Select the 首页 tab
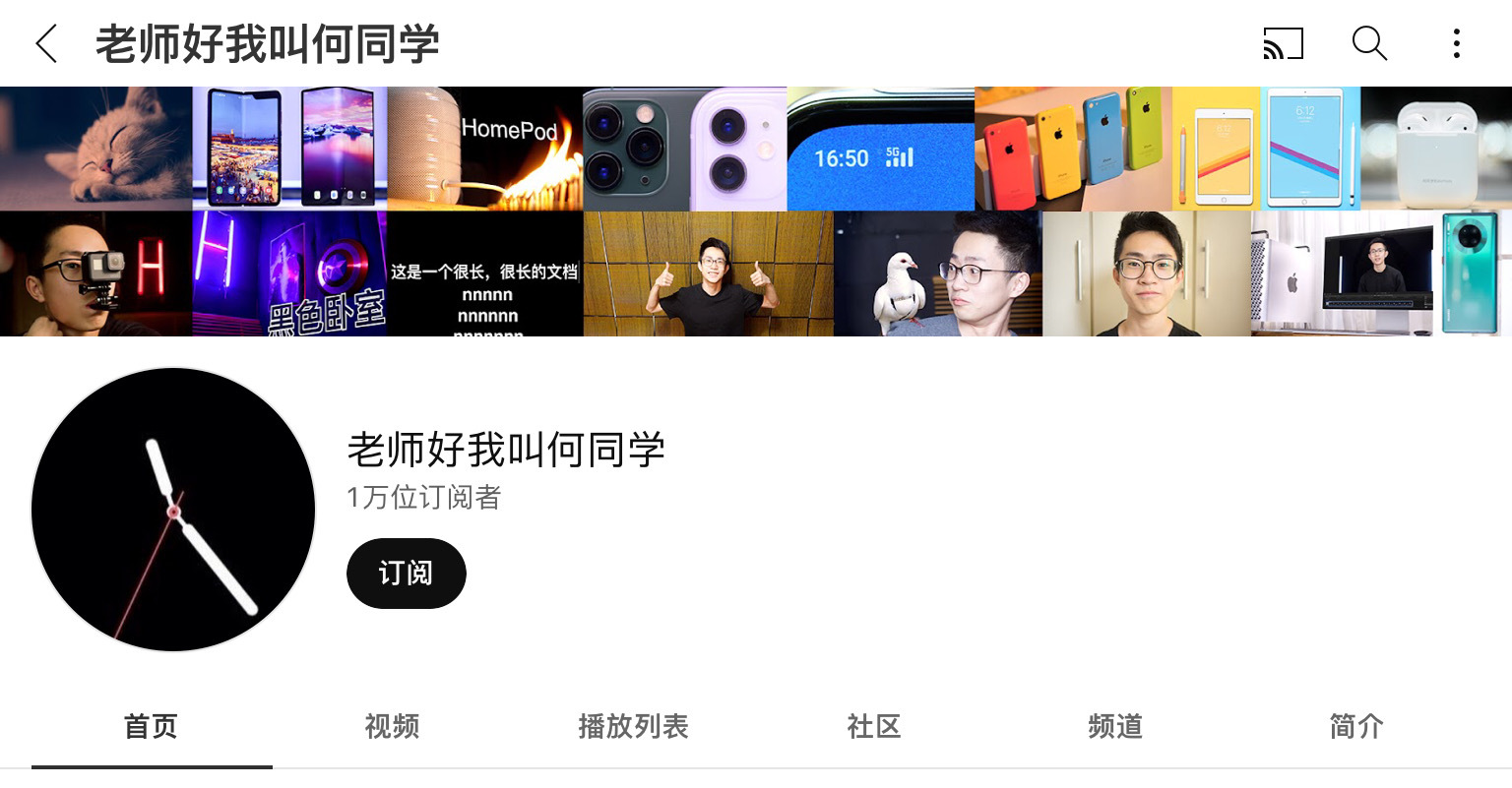Image resolution: width=1512 pixels, height=788 pixels. (x=151, y=727)
